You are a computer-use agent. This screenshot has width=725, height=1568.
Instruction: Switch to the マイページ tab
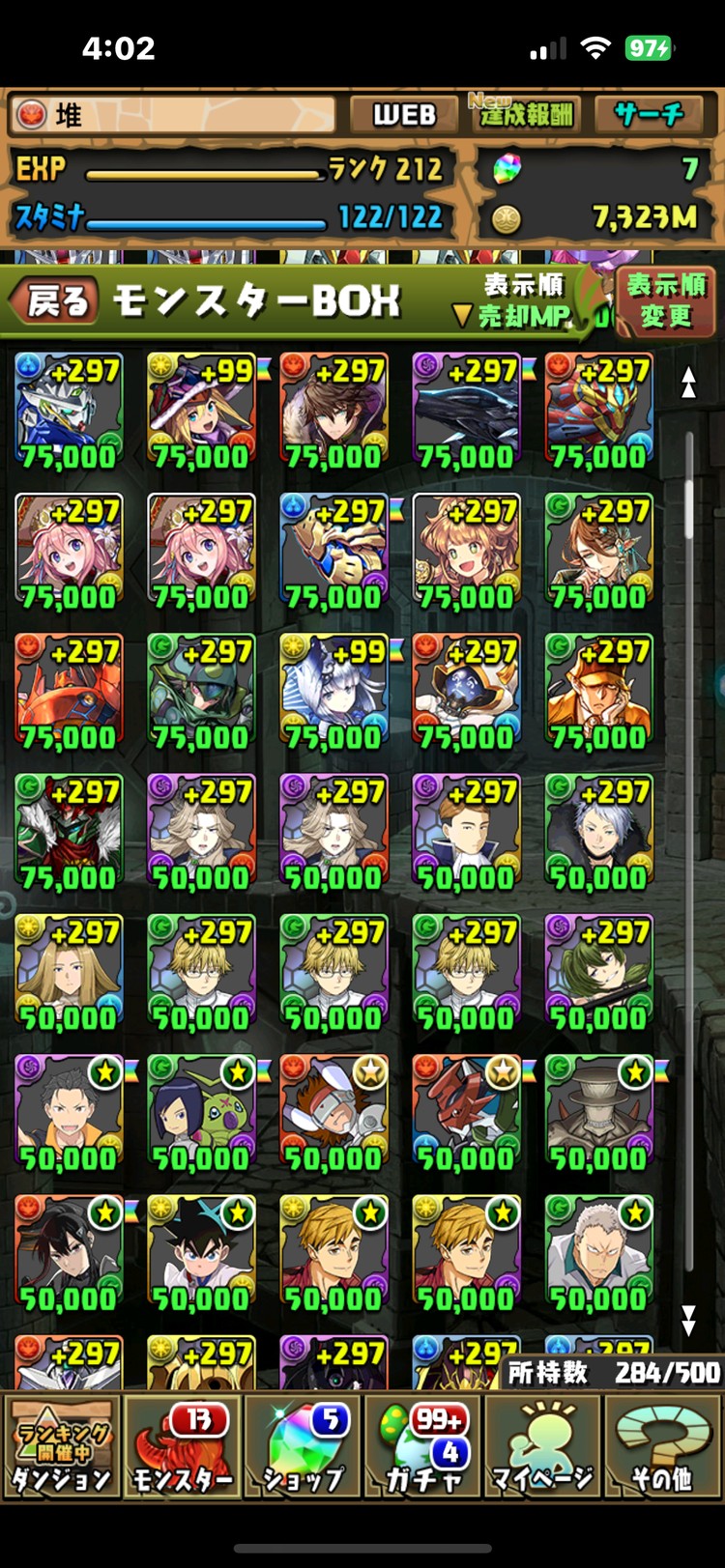(542, 1446)
